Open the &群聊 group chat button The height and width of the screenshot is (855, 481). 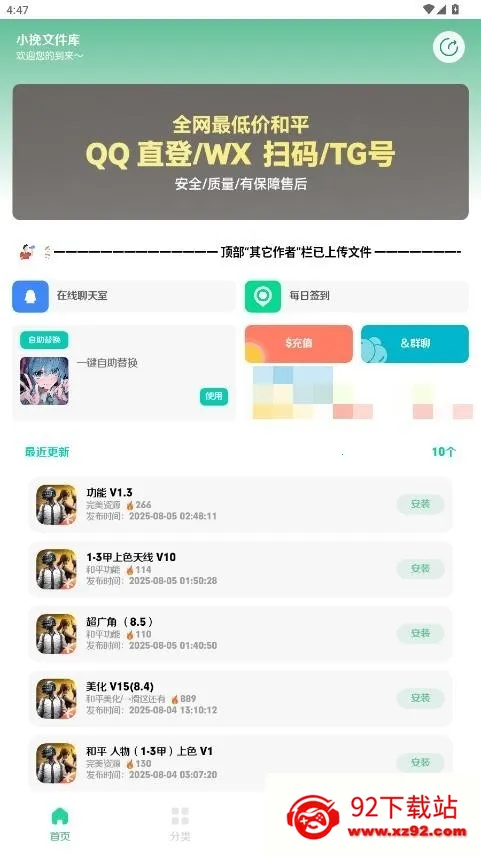(415, 344)
